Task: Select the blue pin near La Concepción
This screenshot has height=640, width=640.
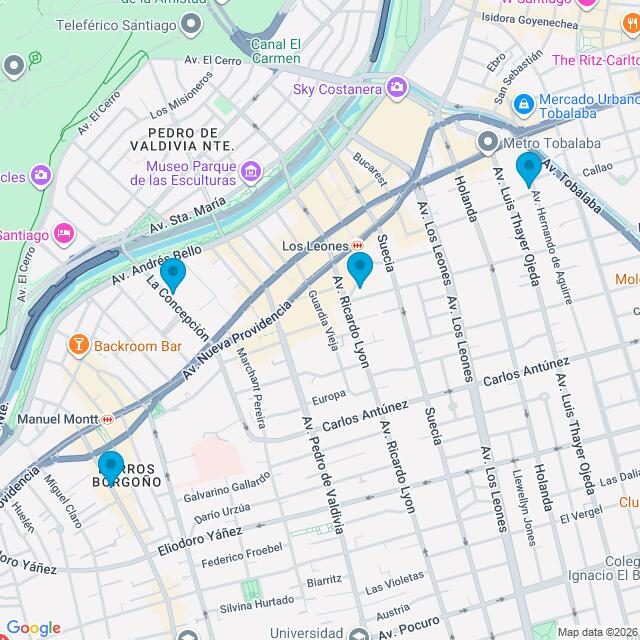Action: (173, 273)
